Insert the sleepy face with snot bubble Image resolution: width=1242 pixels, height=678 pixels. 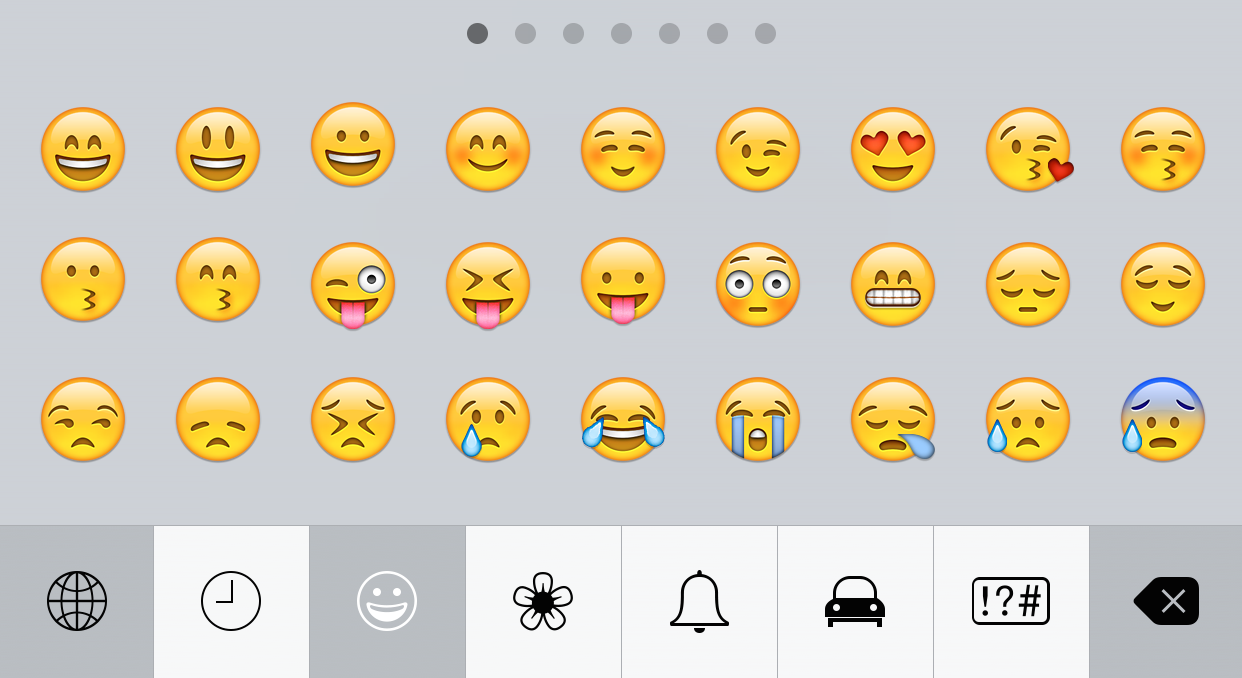(893, 419)
